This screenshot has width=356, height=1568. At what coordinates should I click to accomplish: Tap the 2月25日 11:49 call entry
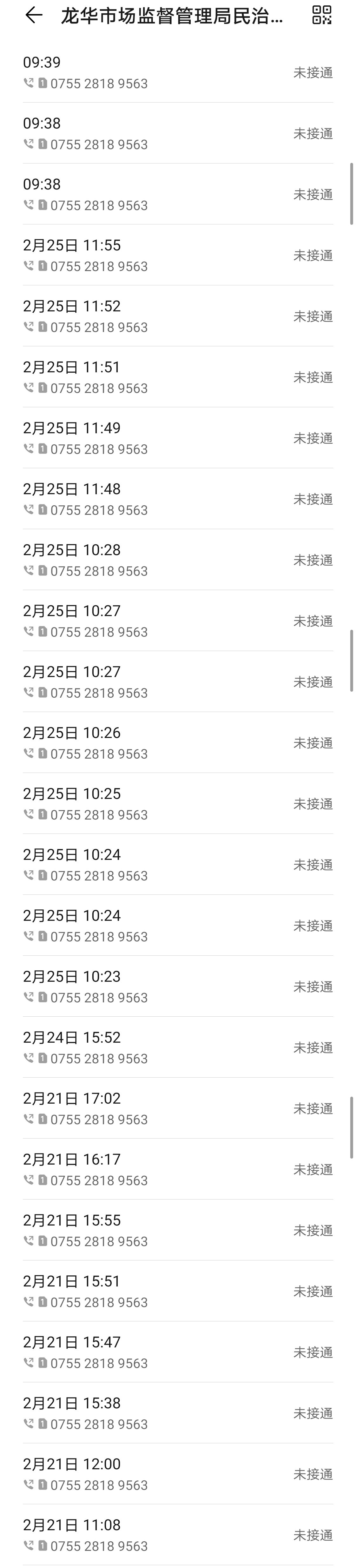click(178, 438)
